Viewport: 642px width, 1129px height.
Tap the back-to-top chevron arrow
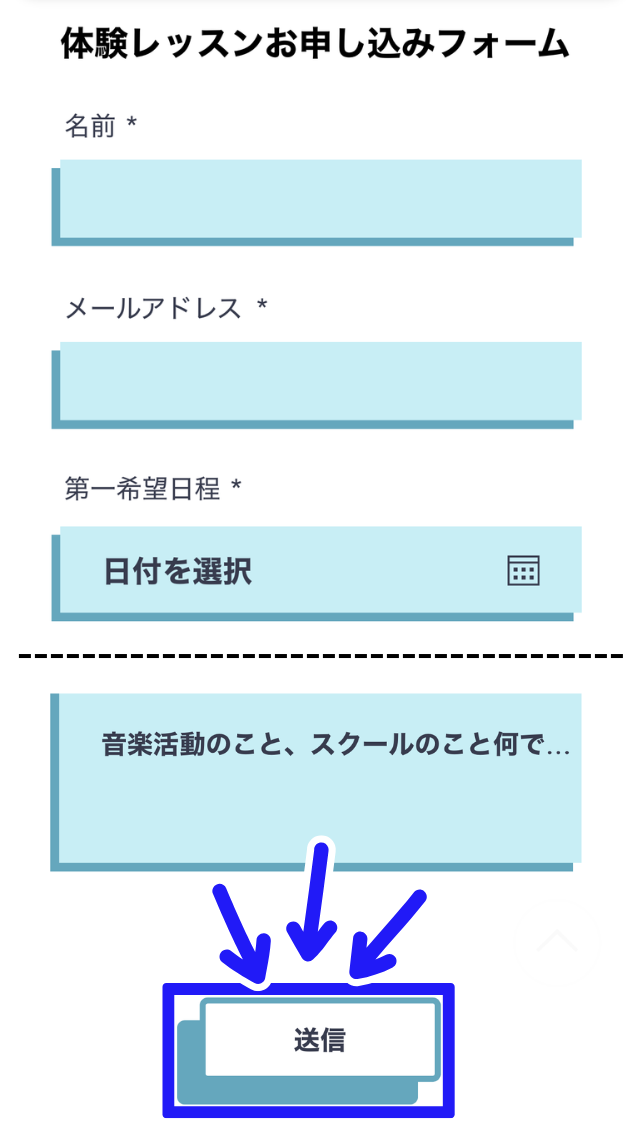(x=557, y=942)
